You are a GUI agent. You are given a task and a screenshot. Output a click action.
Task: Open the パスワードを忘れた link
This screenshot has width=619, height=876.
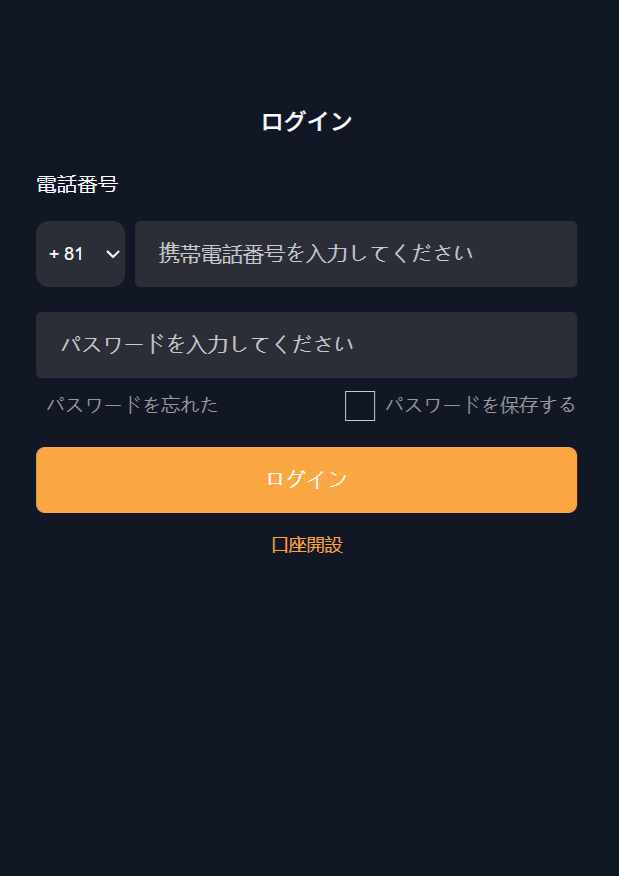point(132,405)
